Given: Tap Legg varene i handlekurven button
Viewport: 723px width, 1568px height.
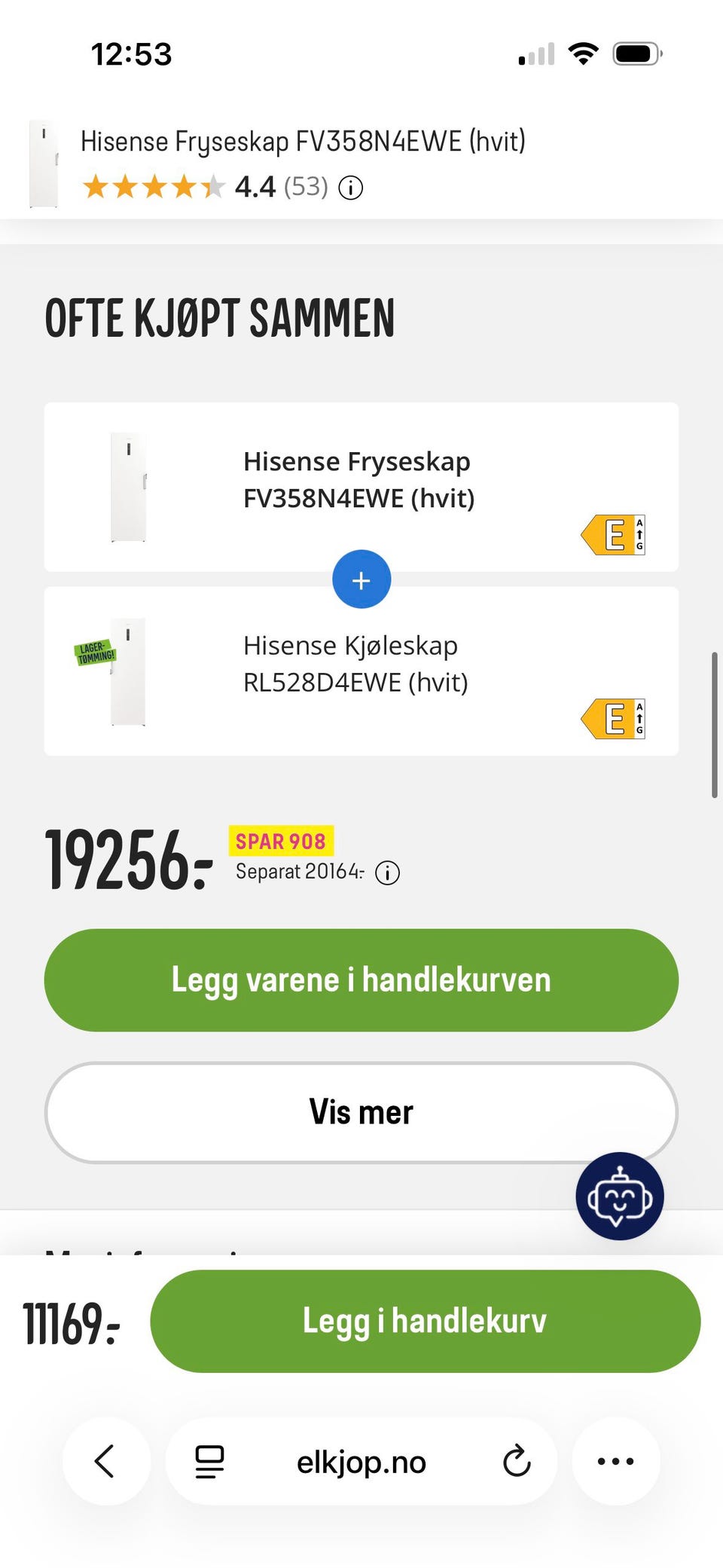Looking at the screenshot, I should click(x=361, y=980).
